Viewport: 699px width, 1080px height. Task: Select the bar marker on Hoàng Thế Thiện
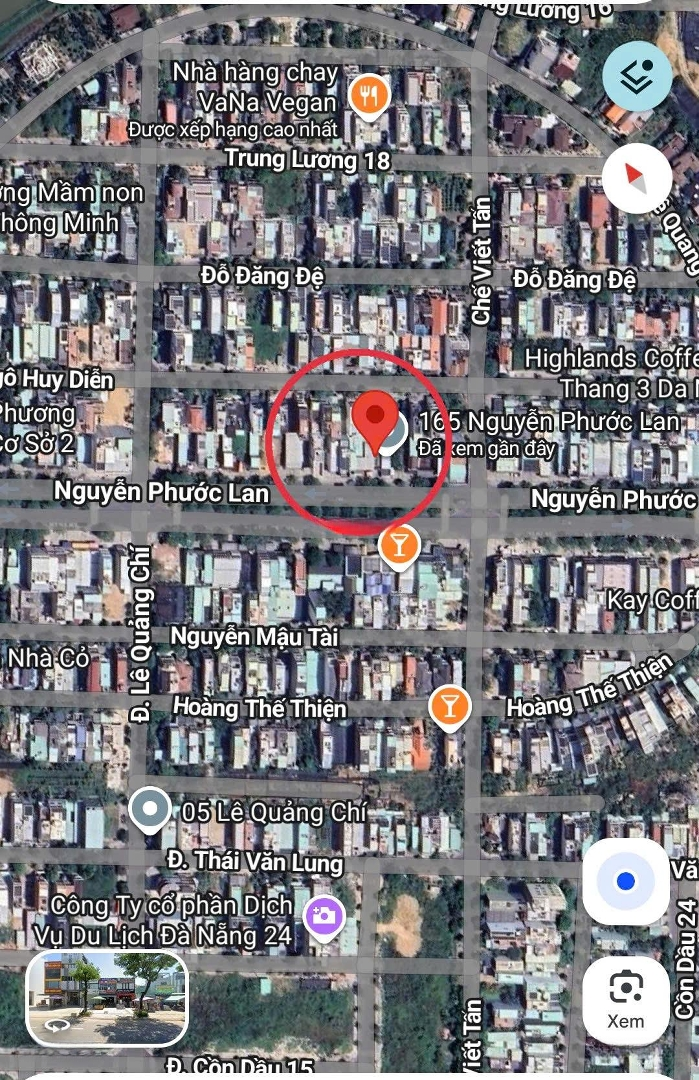coord(449,706)
